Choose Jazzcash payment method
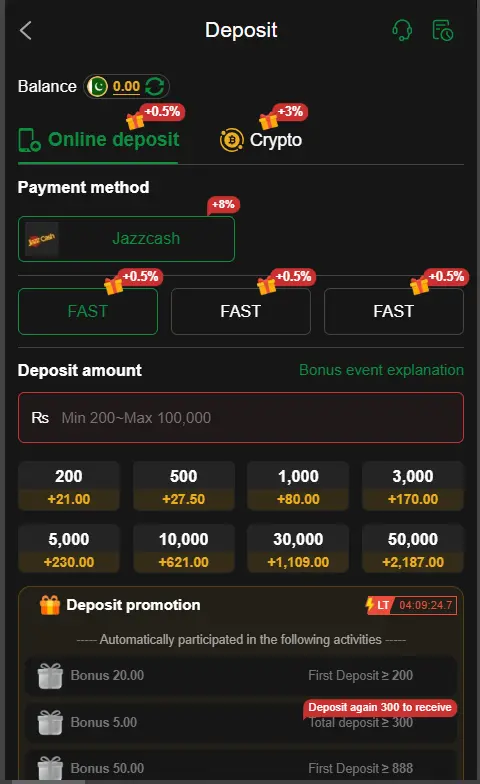 click(126, 238)
